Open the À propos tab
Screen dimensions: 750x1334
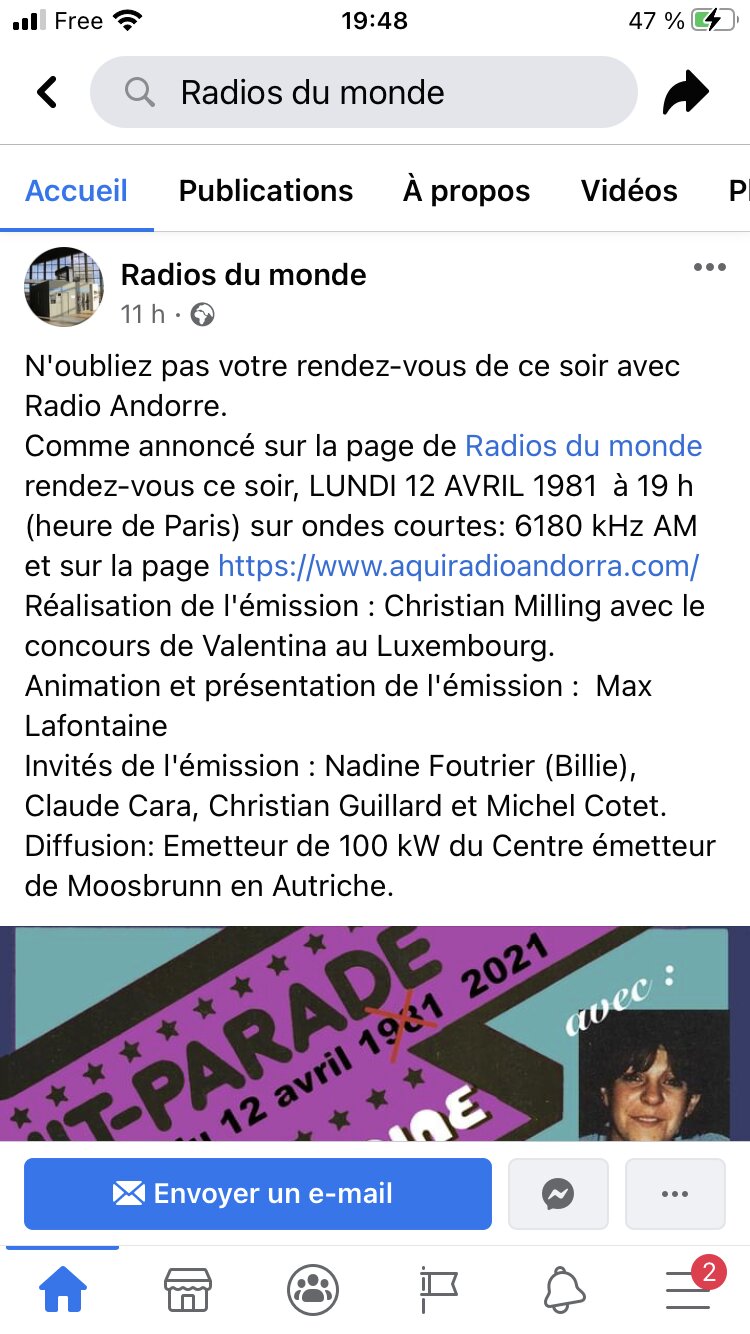466,190
